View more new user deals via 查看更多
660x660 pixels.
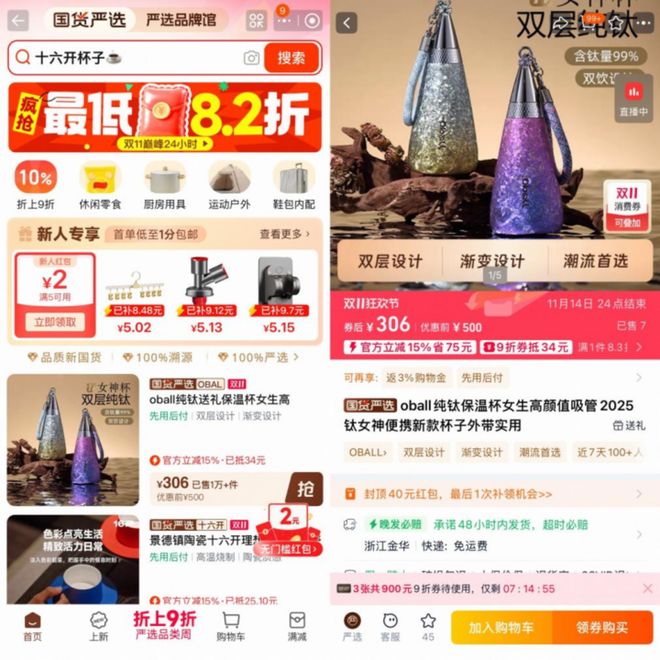click(286, 234)
